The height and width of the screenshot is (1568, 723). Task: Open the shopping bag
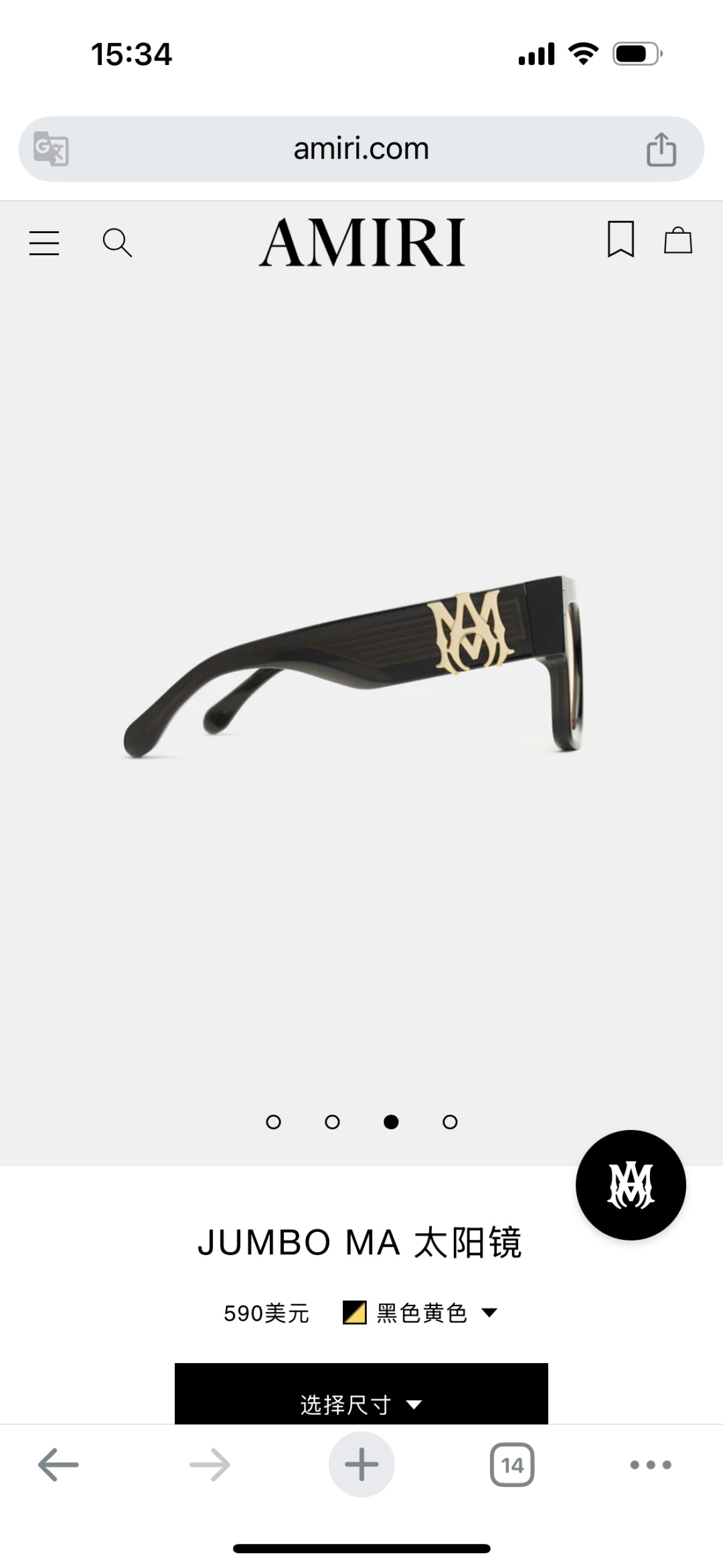coord(677,240)
